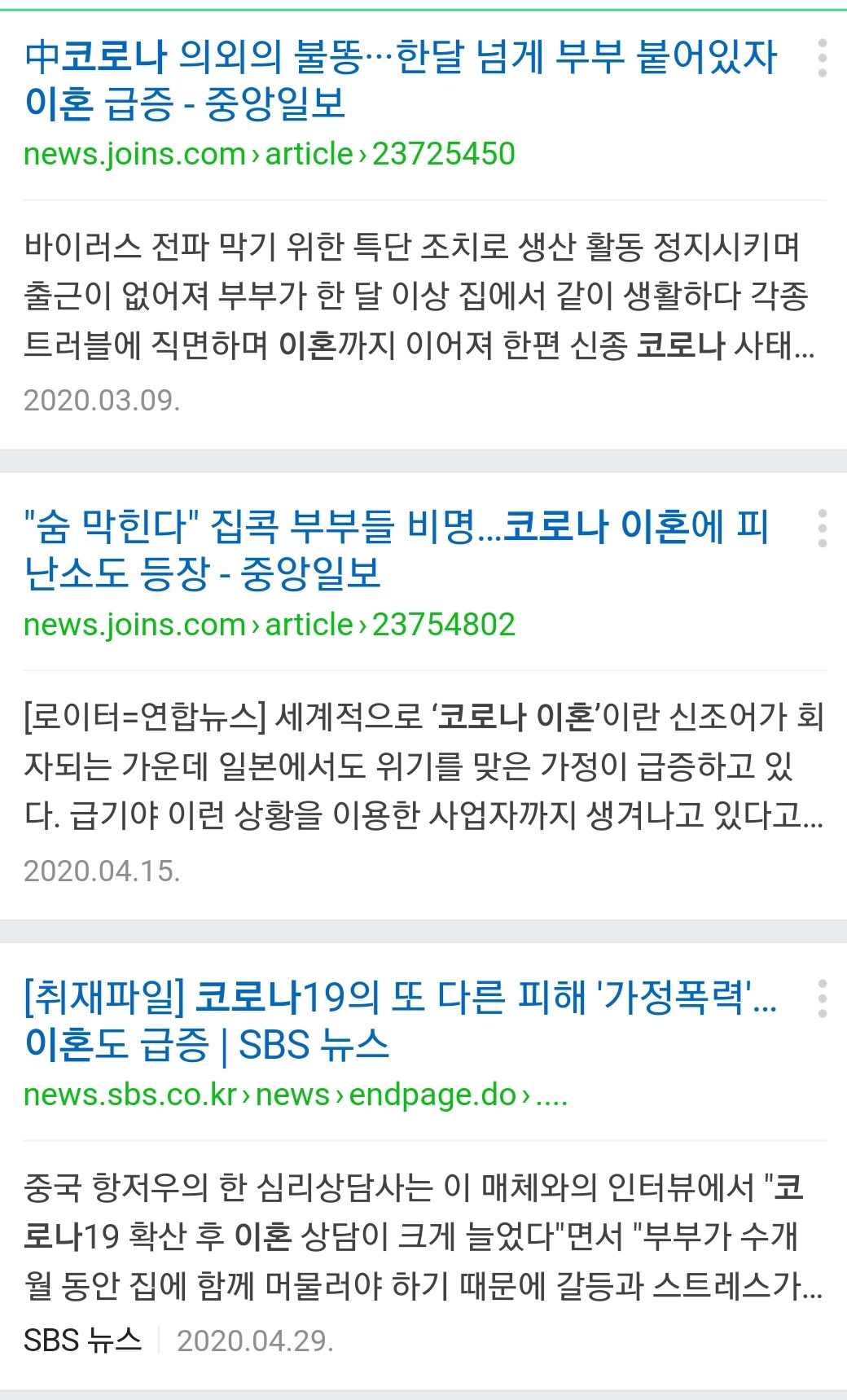Visit the news.joins.com article 23754802 URL
The width and height of the screenshot is (847, 1400).
269,627
